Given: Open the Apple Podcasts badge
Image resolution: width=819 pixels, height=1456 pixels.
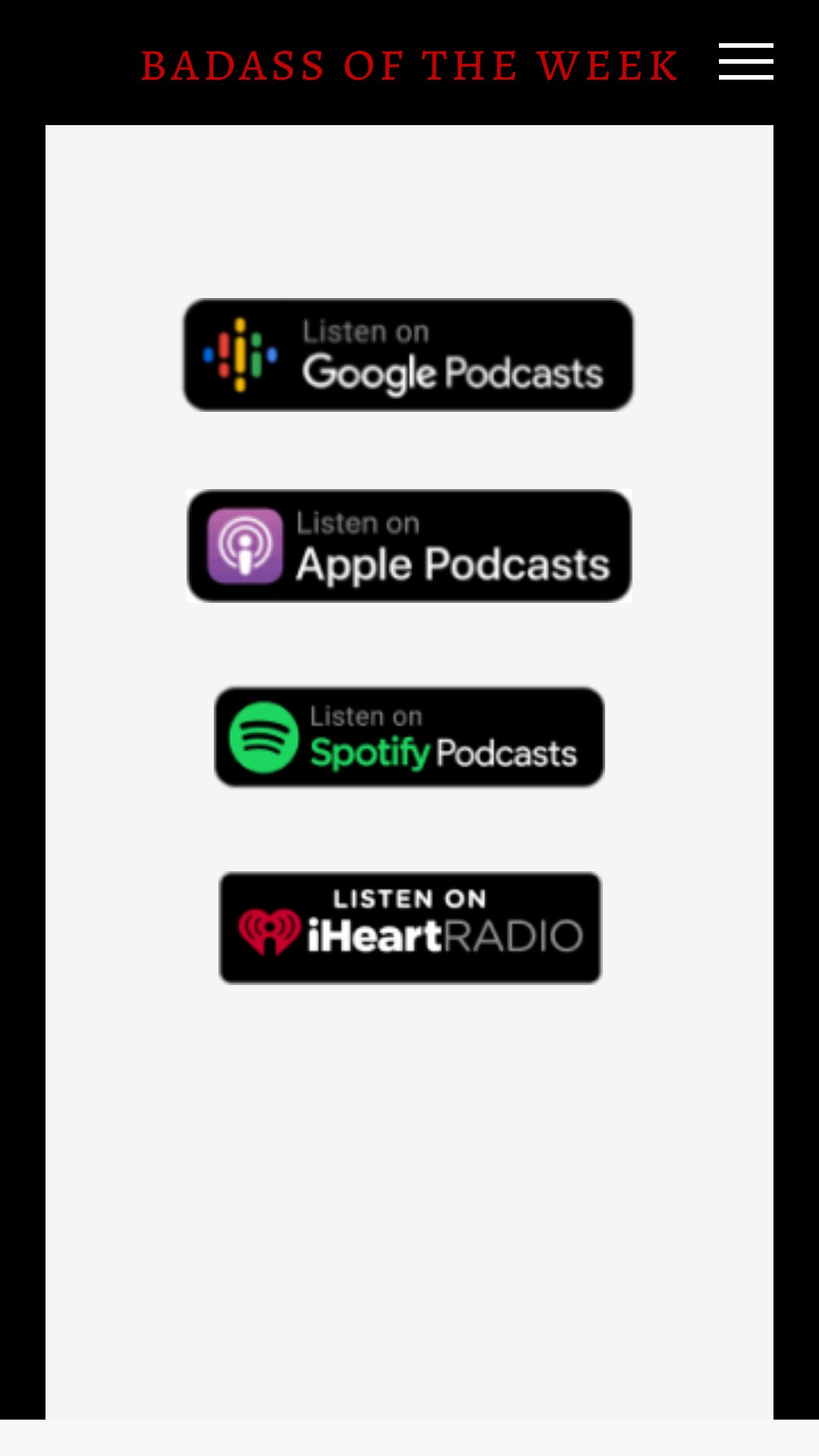Looking at the screenshot, I should 409,546.
